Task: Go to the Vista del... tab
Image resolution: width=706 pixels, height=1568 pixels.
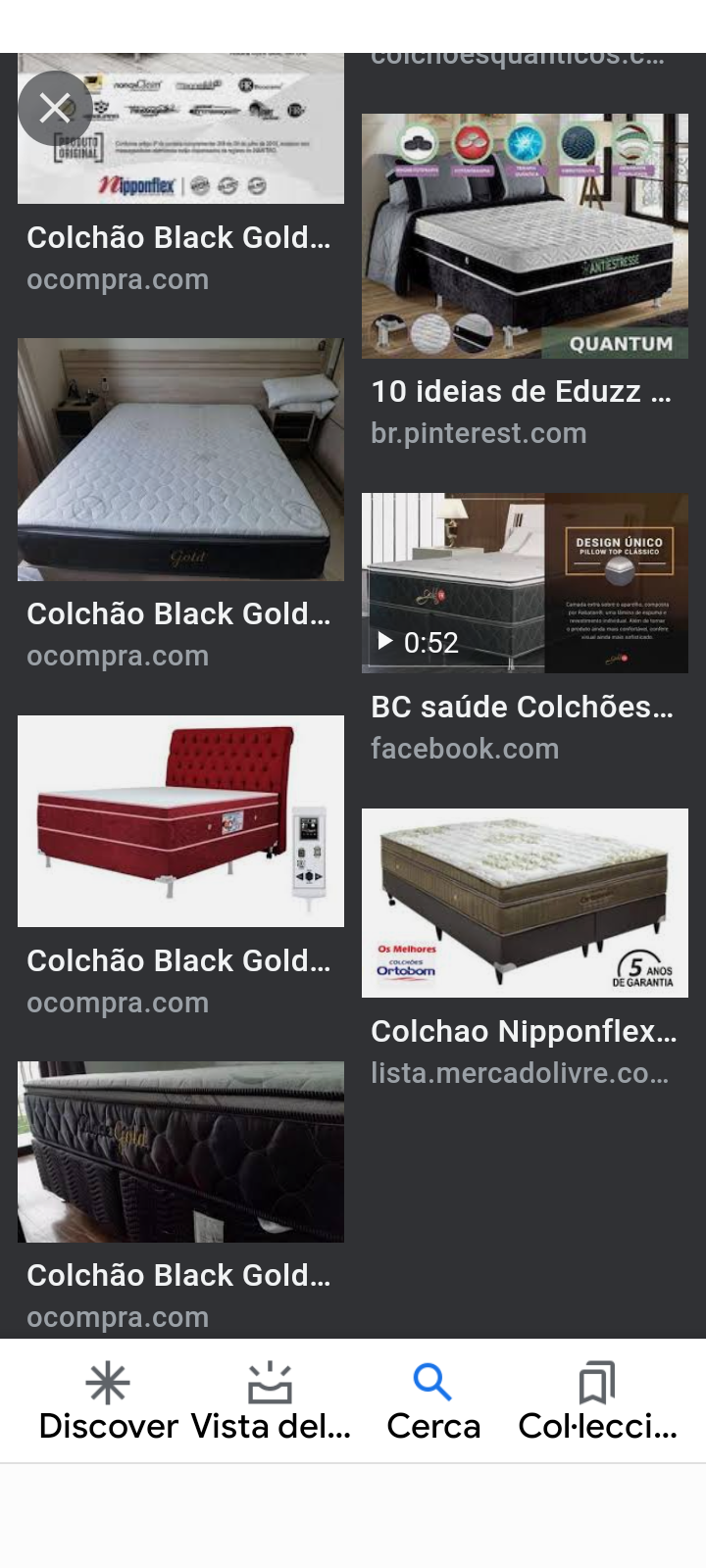Action: pos(271,1401)
